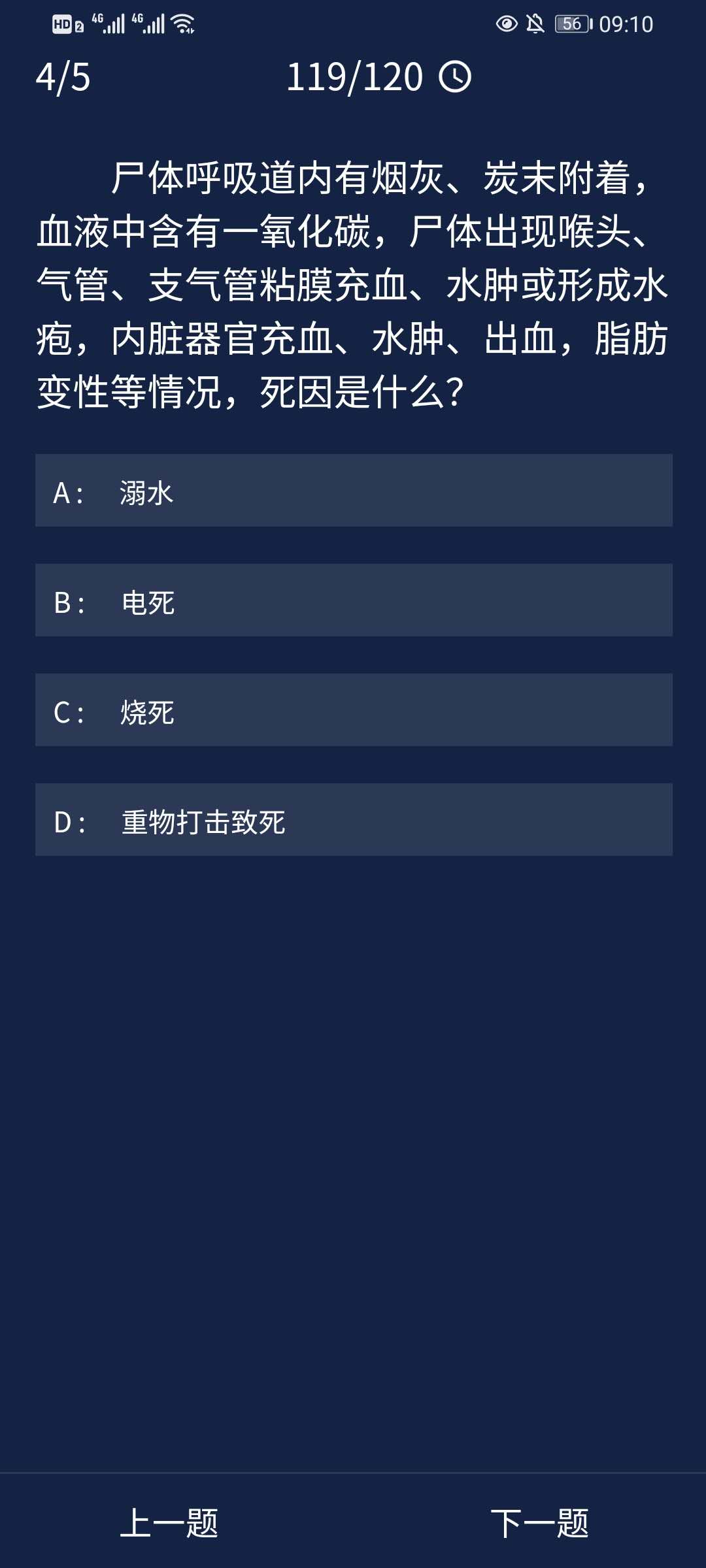Select option D: 重物打击致死
706x1568 pixels.
click(353, 820)
